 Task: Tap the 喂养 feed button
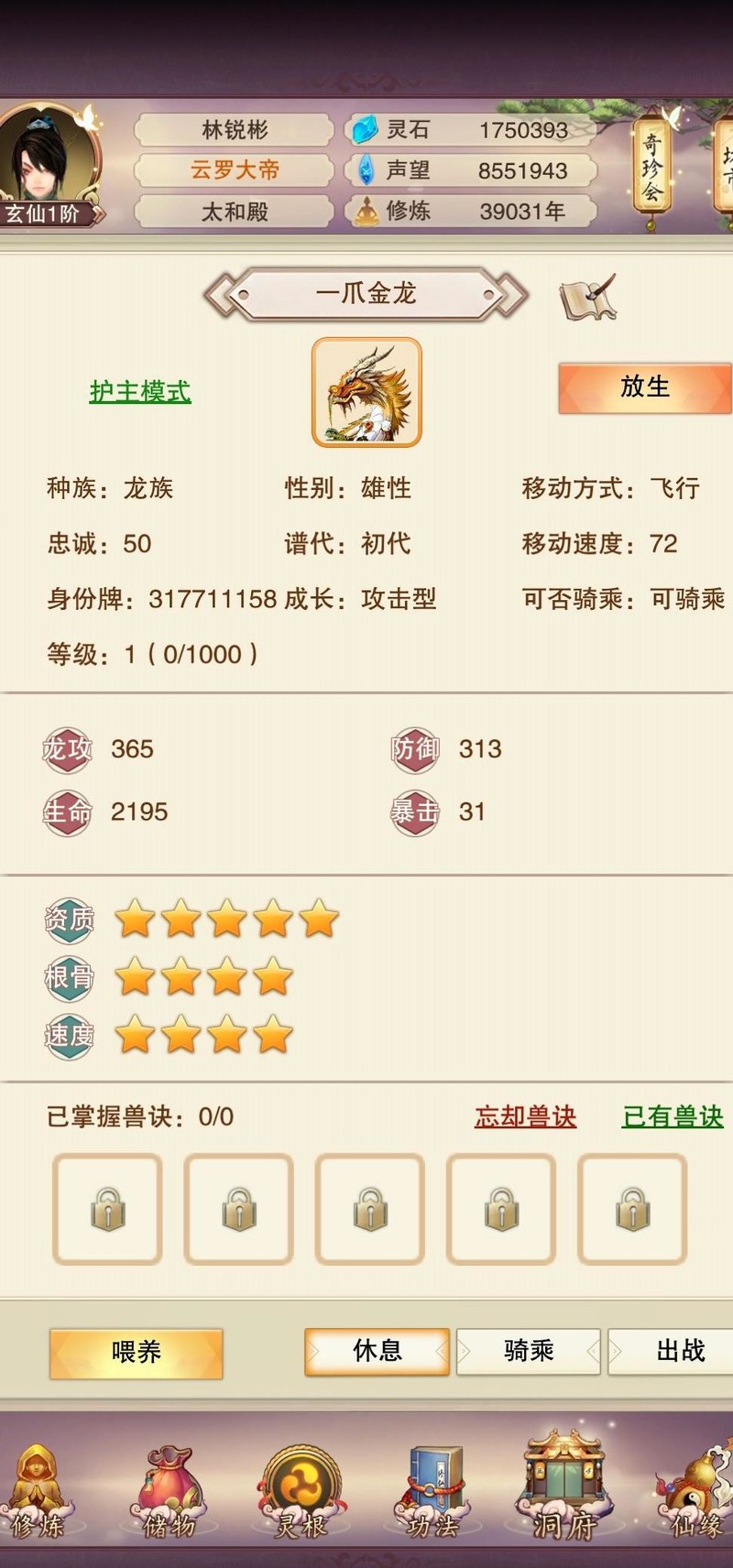136,1353
